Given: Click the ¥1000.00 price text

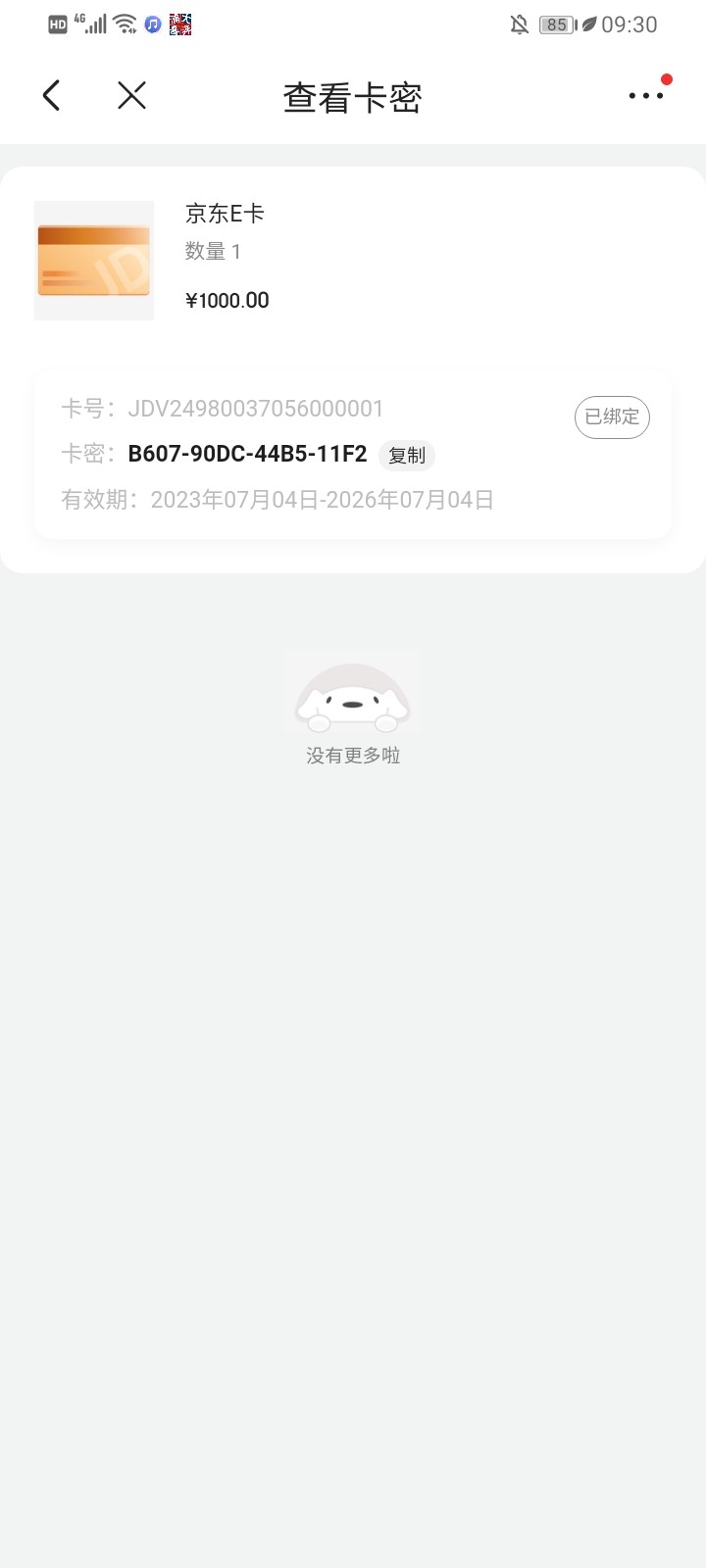Looking at the screenshot, I should pyautogui.click(x=227, y=300).
